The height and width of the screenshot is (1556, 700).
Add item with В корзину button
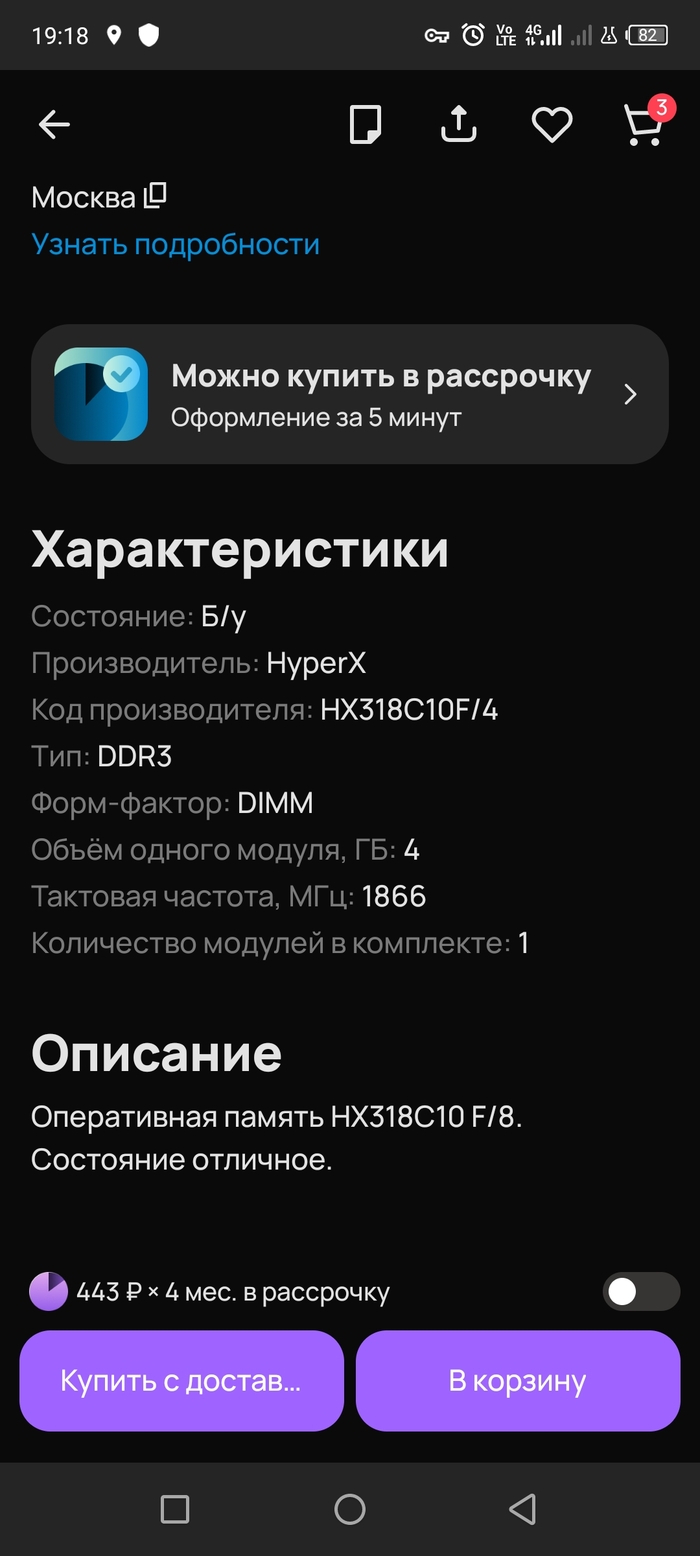(x=517, y=1381)
